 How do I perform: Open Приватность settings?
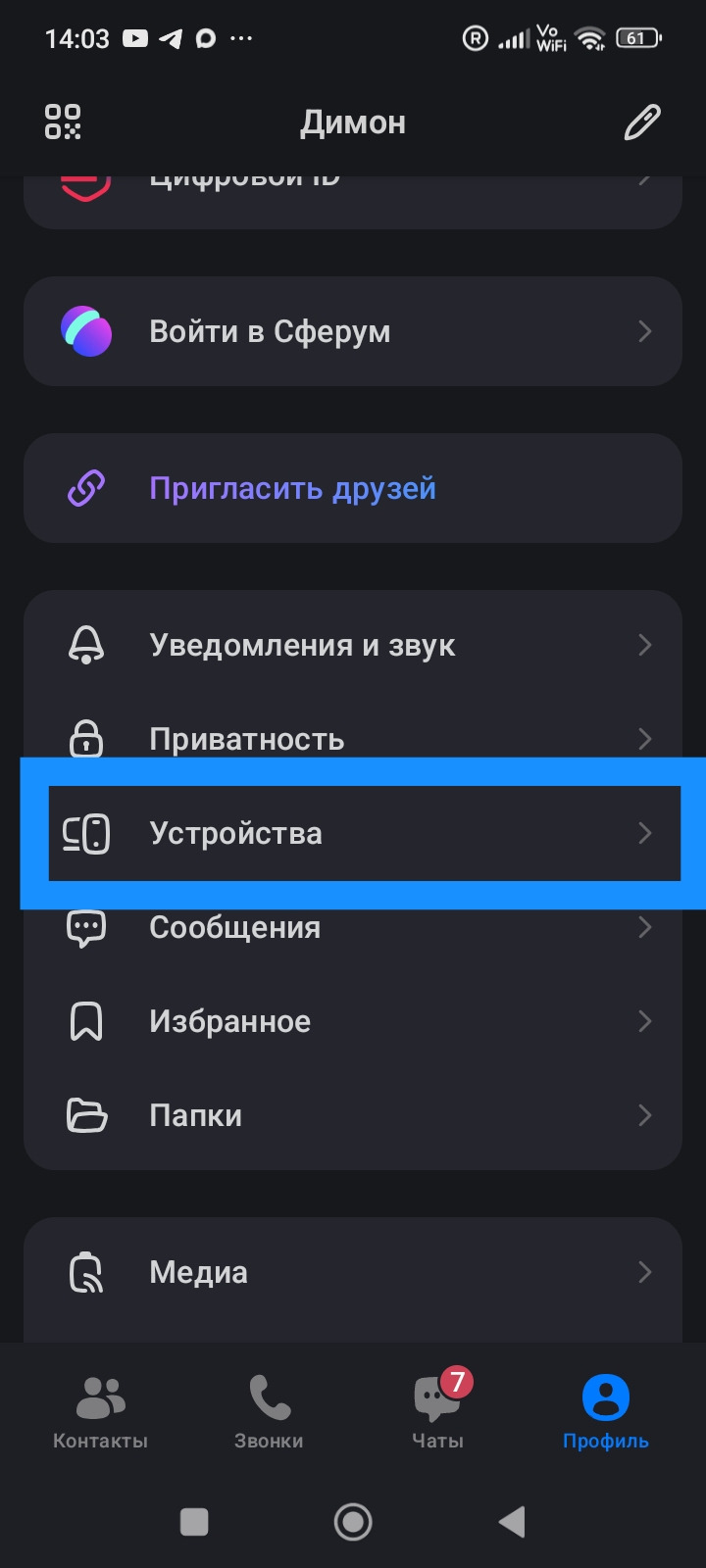point(353,739)
